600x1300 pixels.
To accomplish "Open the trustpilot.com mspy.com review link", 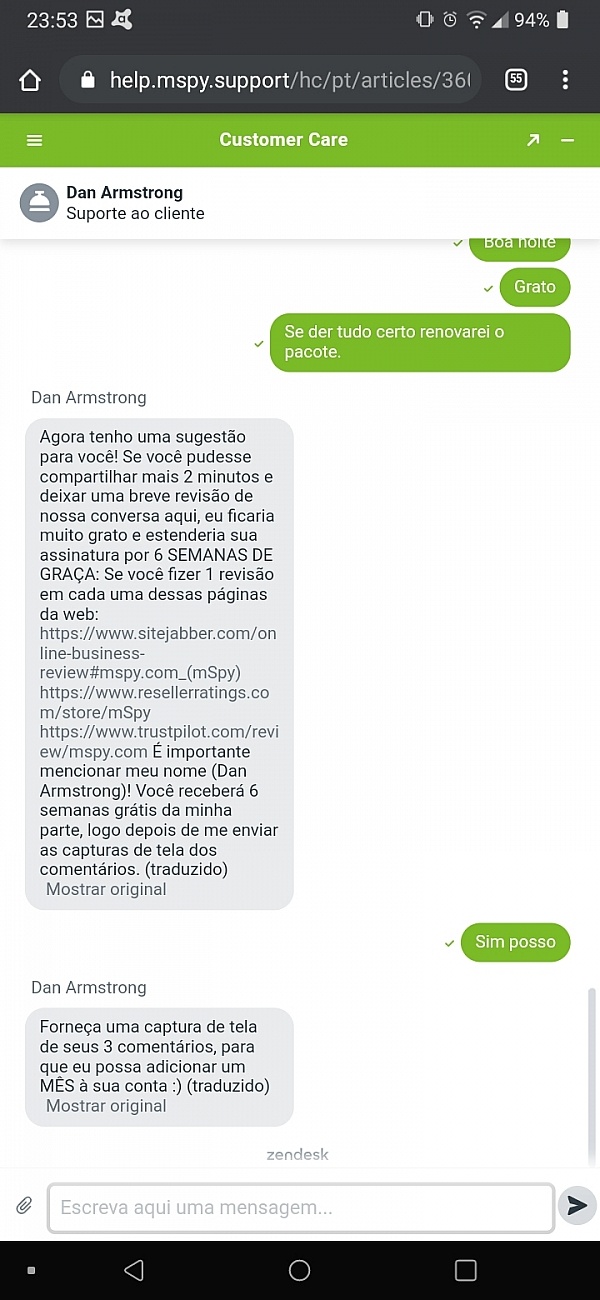I will (x=159, y=741).
